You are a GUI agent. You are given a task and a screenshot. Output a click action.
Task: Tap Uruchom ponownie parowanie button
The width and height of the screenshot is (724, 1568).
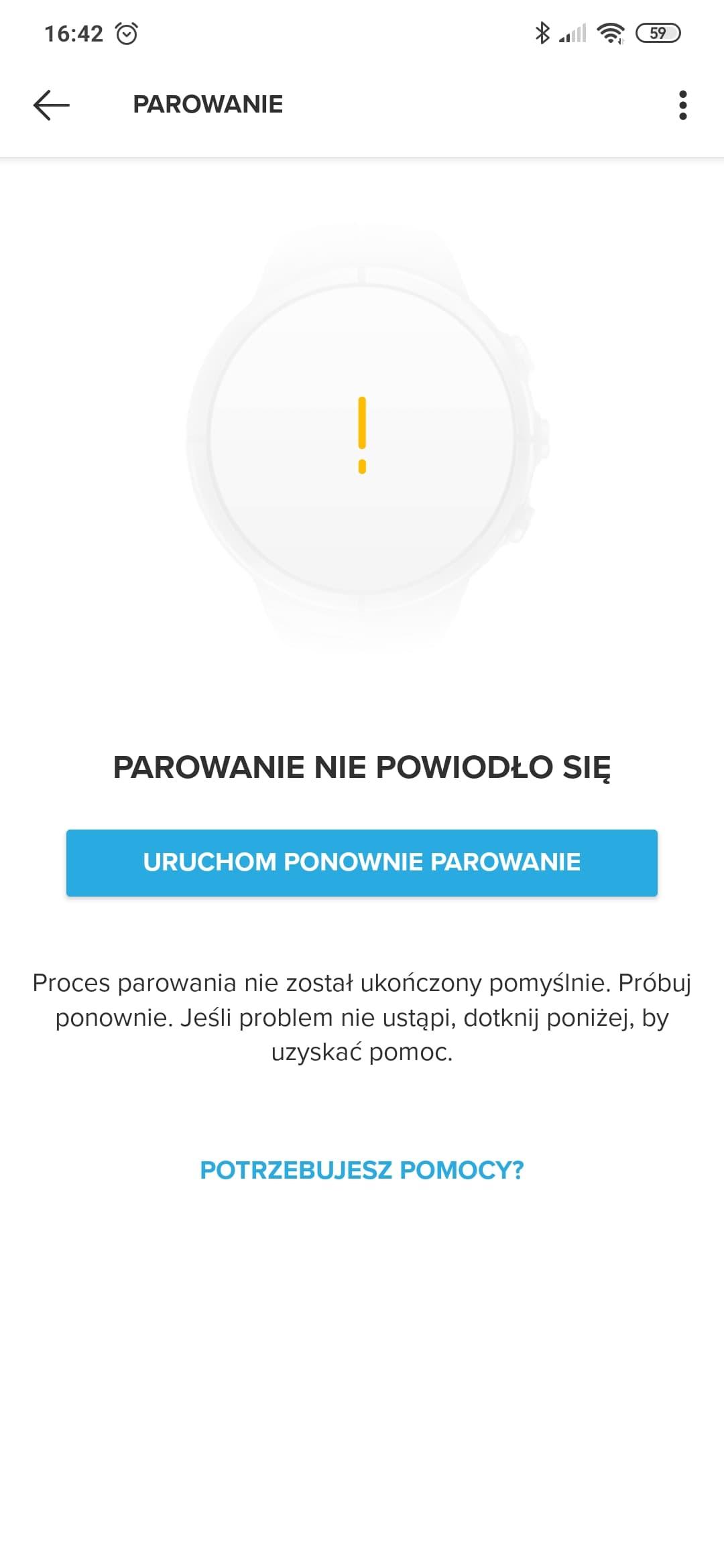[362, 862]
